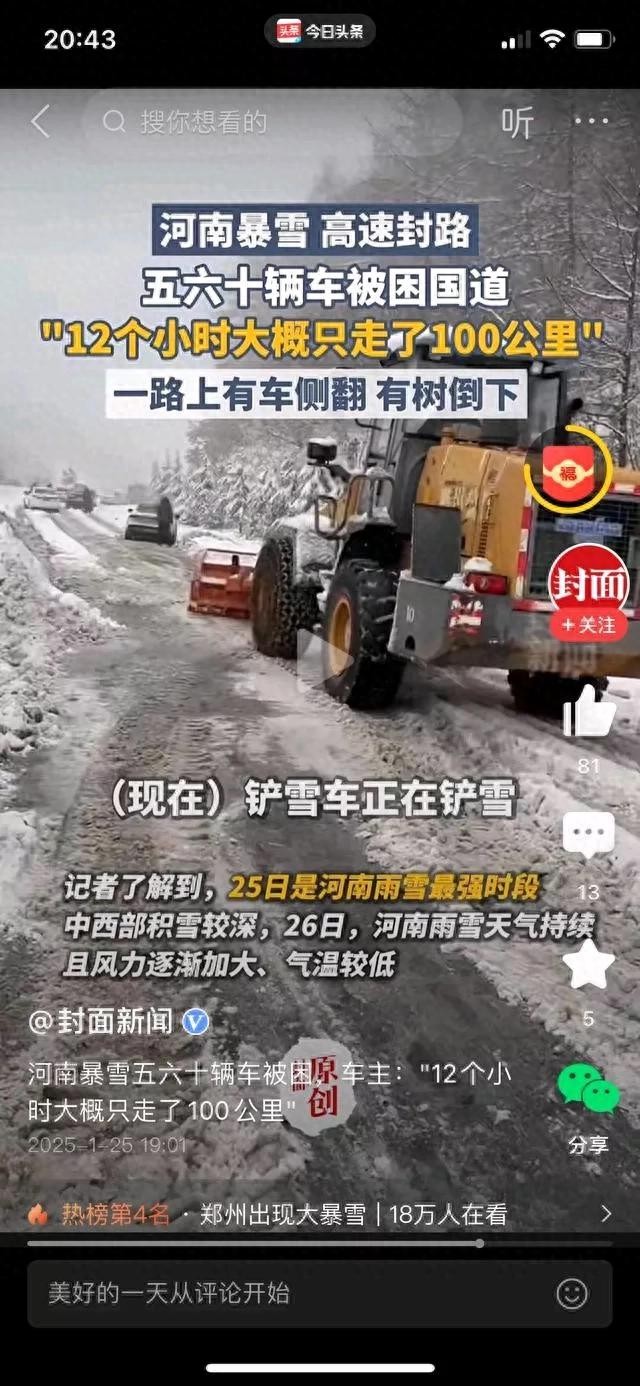The height and width of the screenshot is (1386, 640).
Task: Seek using the video progress bar
Action: [x=320, y=1243]
